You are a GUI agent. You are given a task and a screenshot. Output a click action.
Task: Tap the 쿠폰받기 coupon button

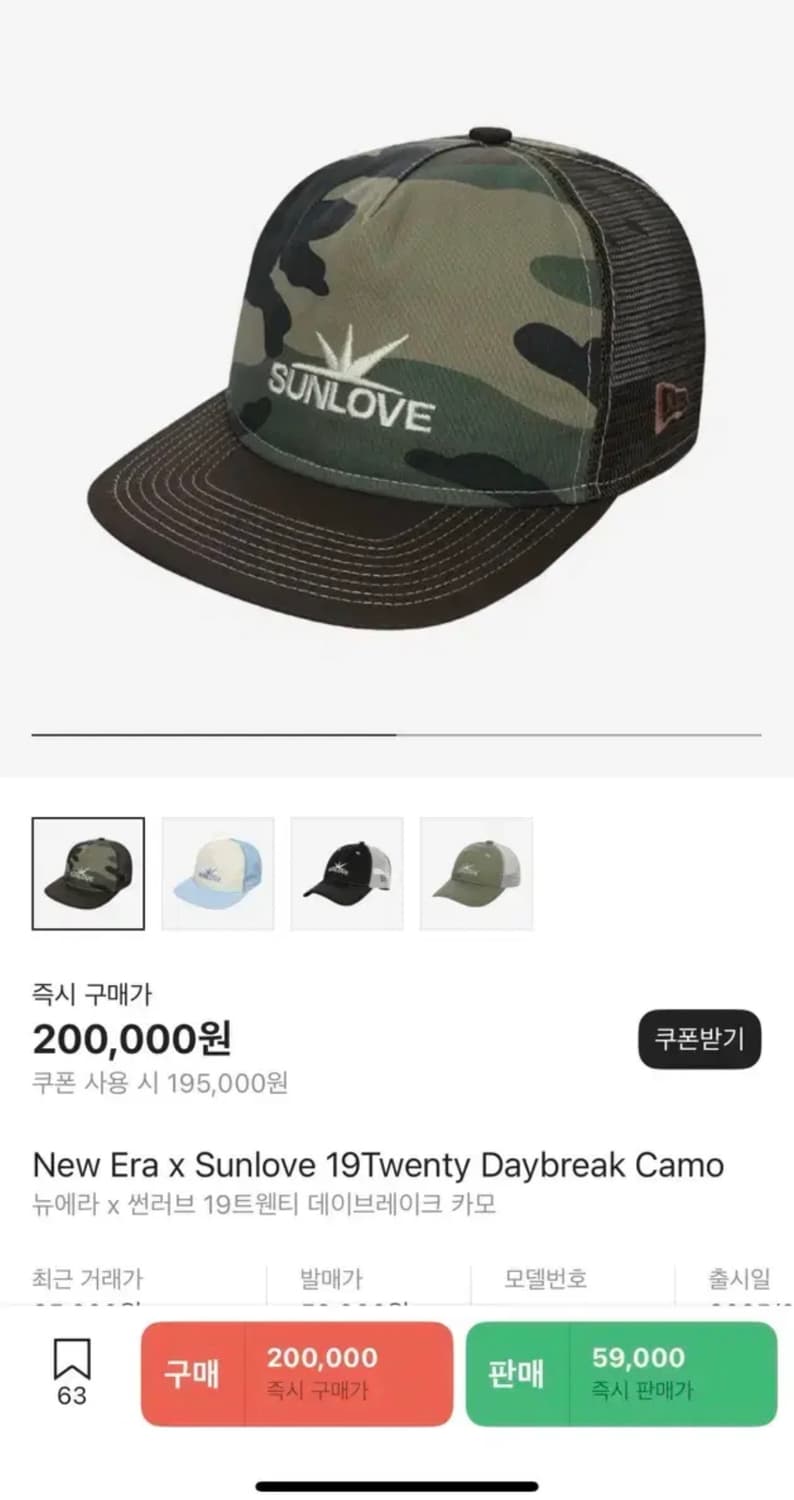[699, 1040]
